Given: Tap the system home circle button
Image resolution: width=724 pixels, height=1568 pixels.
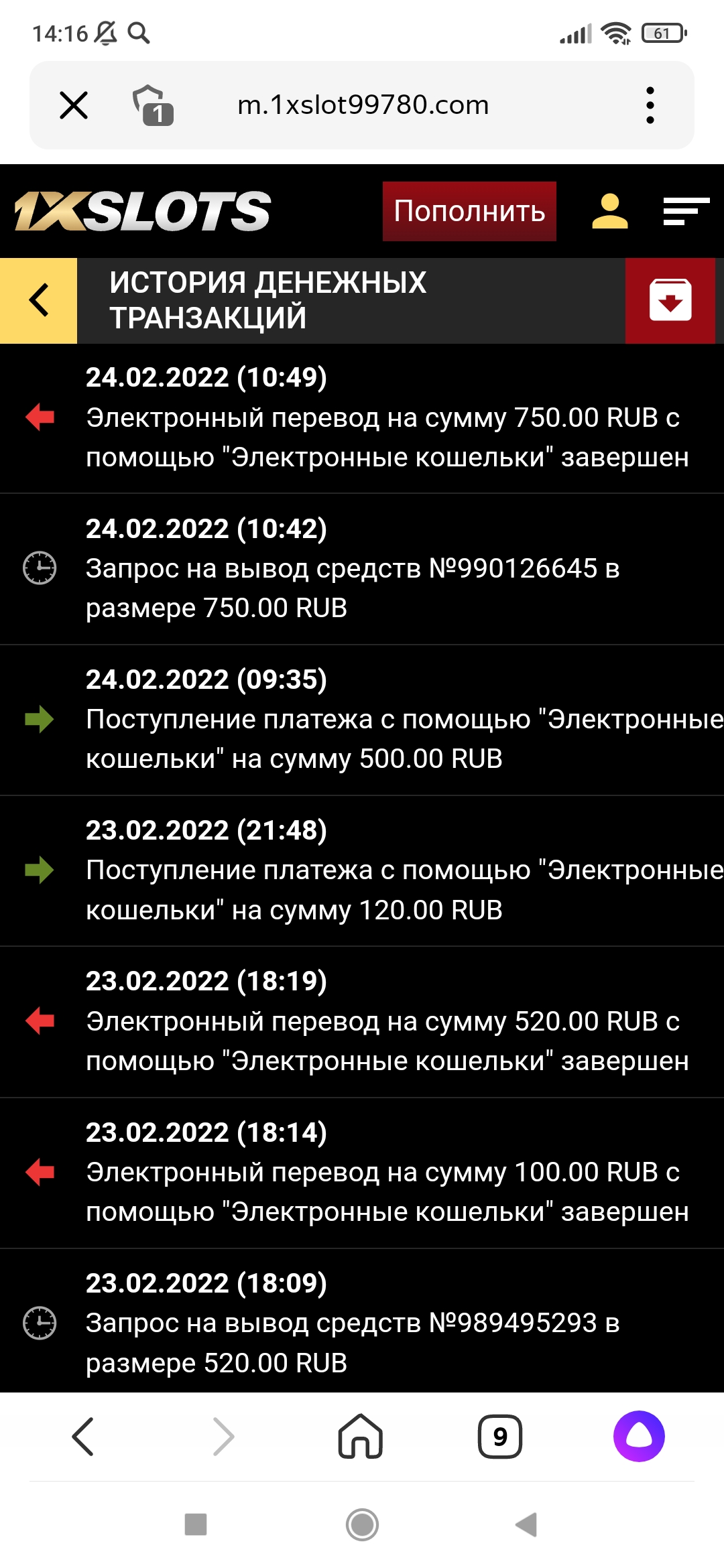Looking at the screenshot, I should click(x=362, y=1524).
